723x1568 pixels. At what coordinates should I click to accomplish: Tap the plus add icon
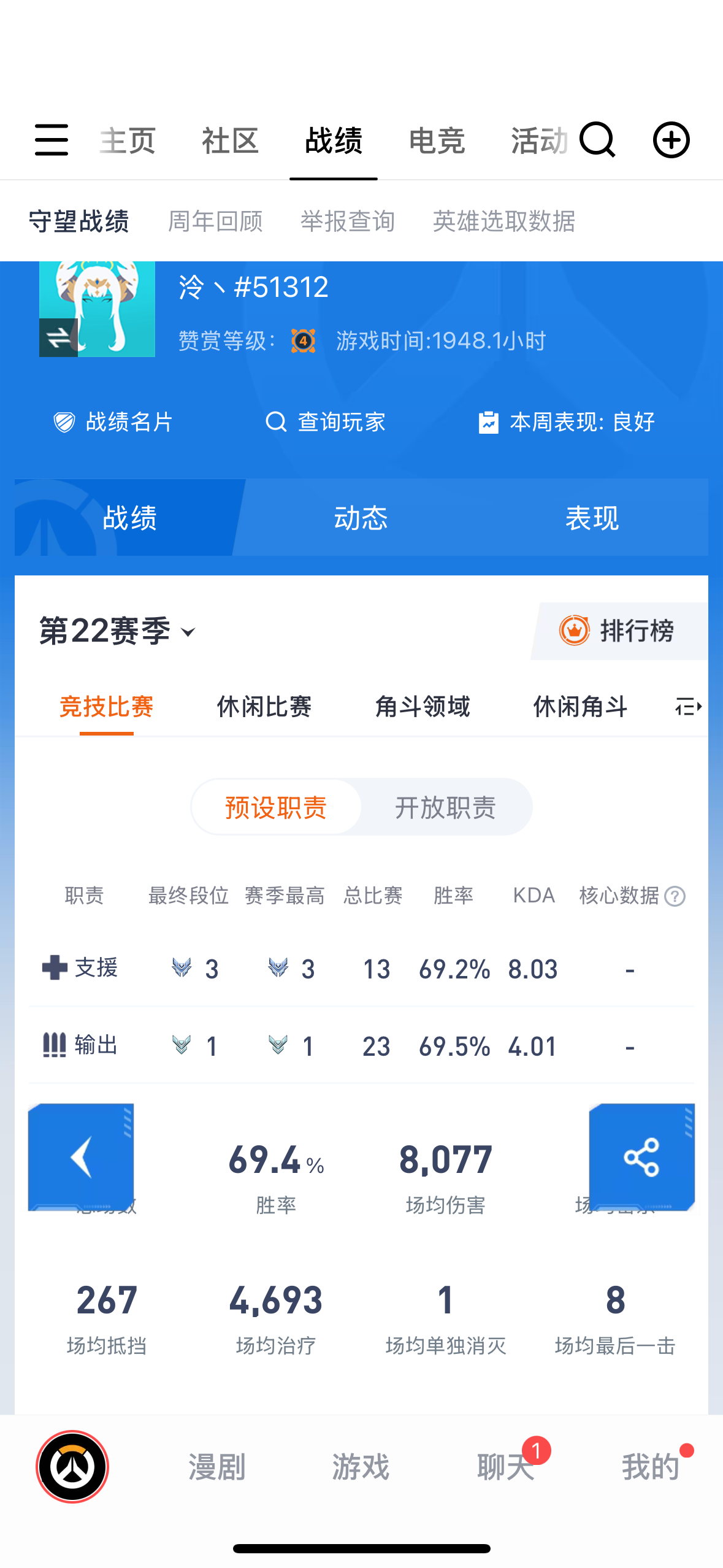tap(671, 140)
